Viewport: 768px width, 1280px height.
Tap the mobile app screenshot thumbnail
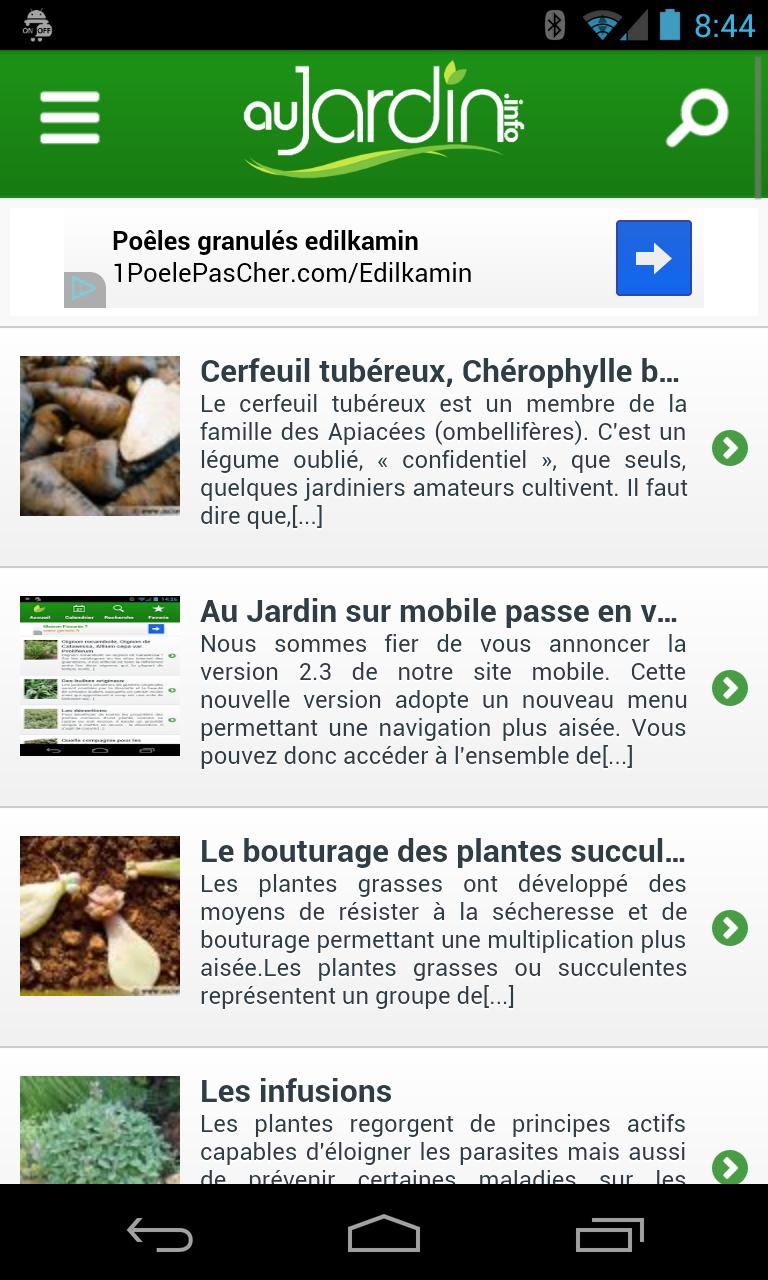pyautogui.click(x=100, y=675)
